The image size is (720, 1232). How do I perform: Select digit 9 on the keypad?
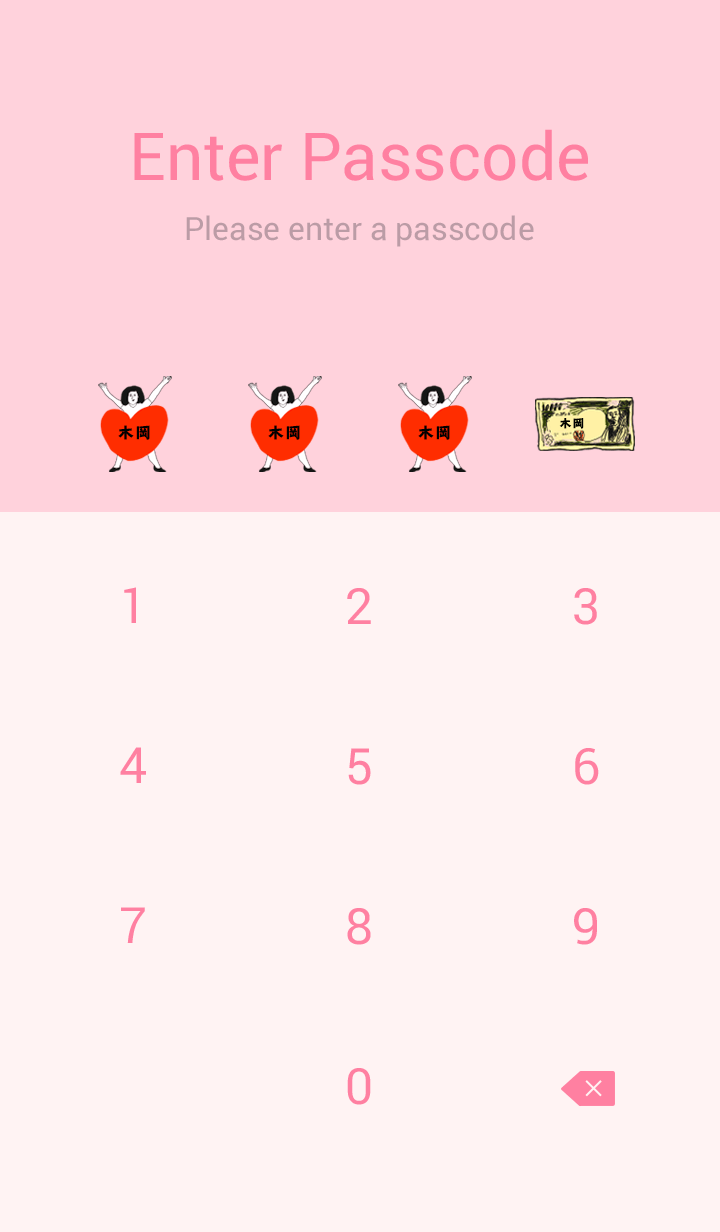[x=586, y=927]
